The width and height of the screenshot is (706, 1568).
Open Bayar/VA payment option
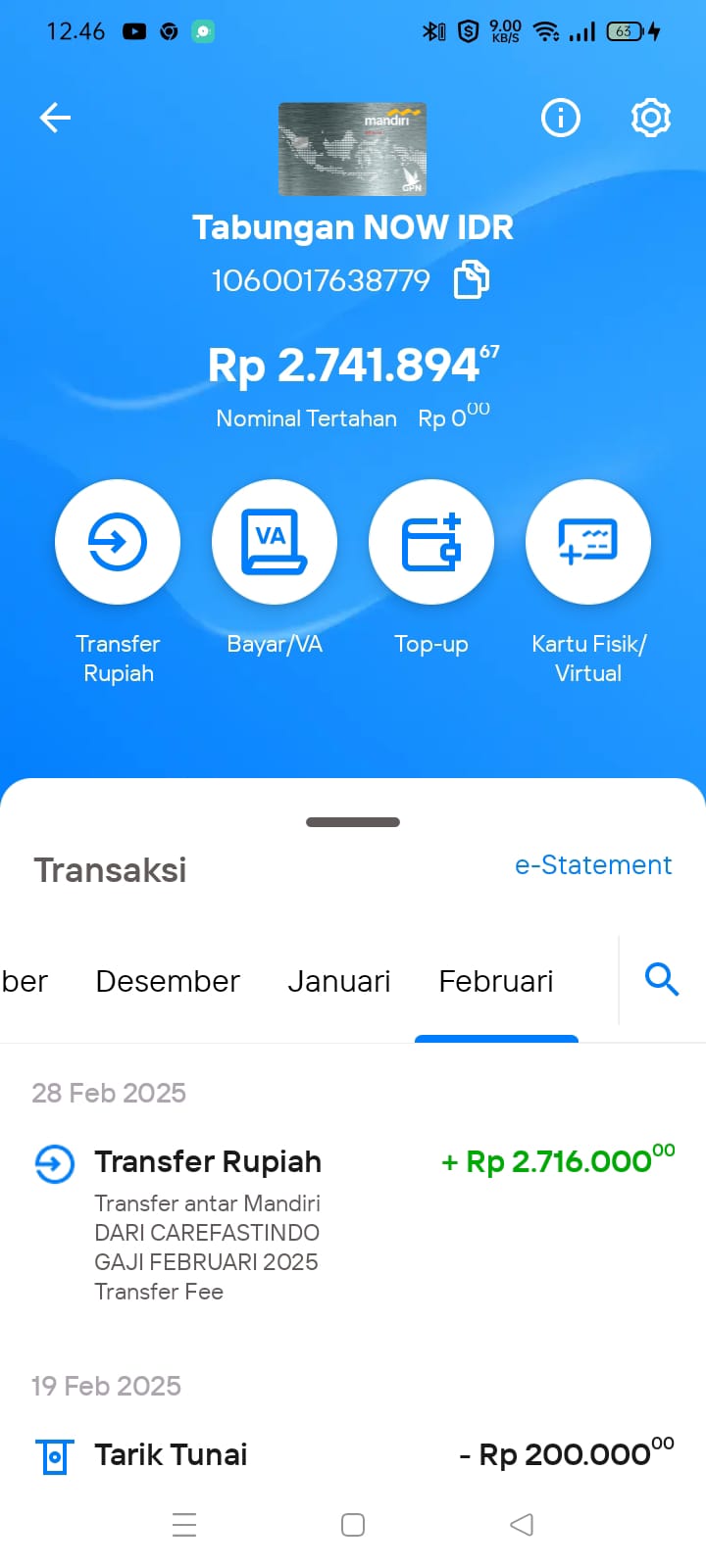275,542
